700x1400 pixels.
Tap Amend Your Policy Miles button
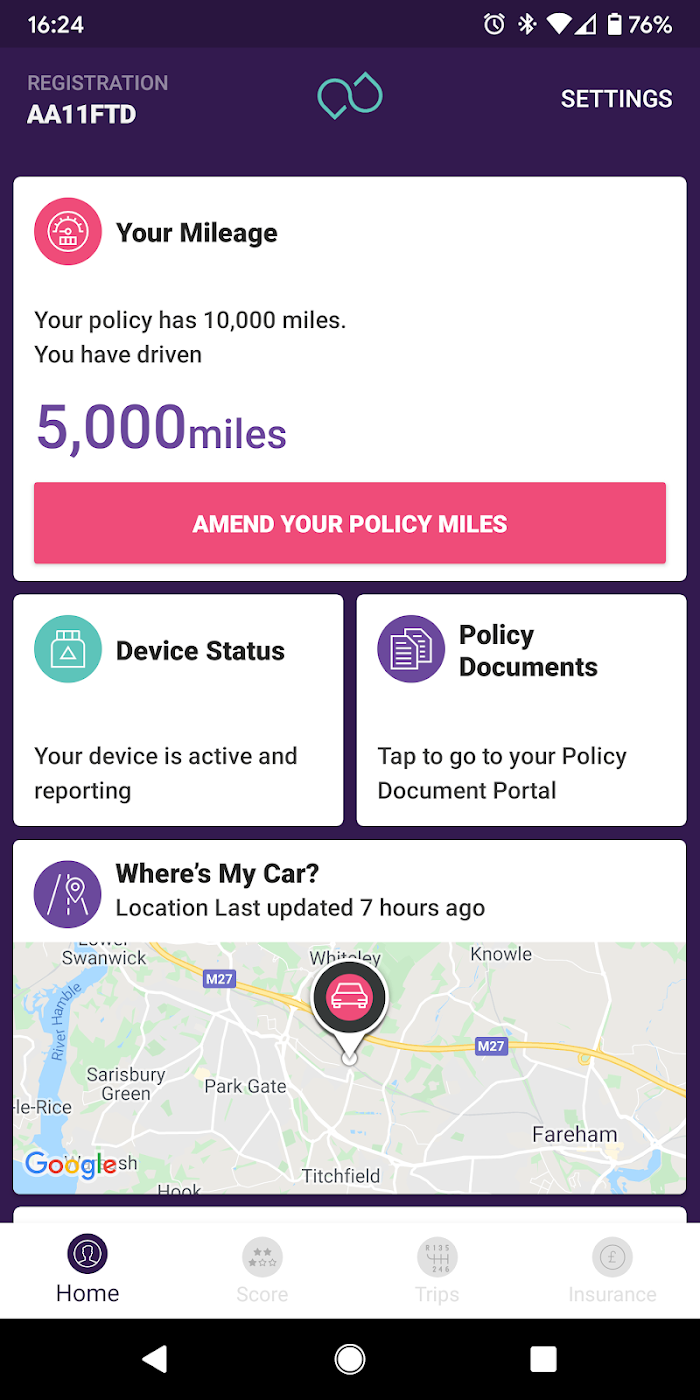350,523
